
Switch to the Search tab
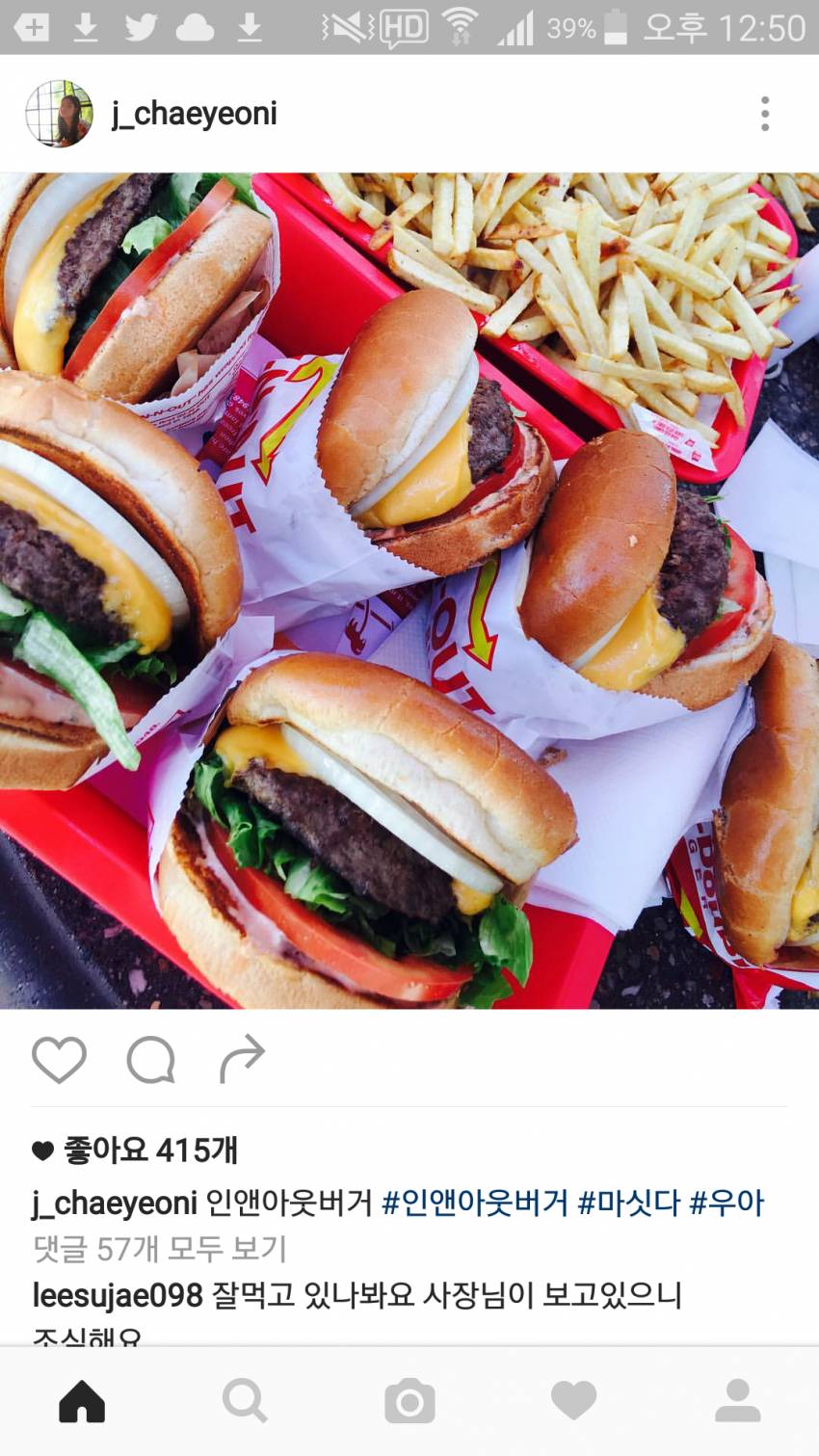(x=245, y=1401)
